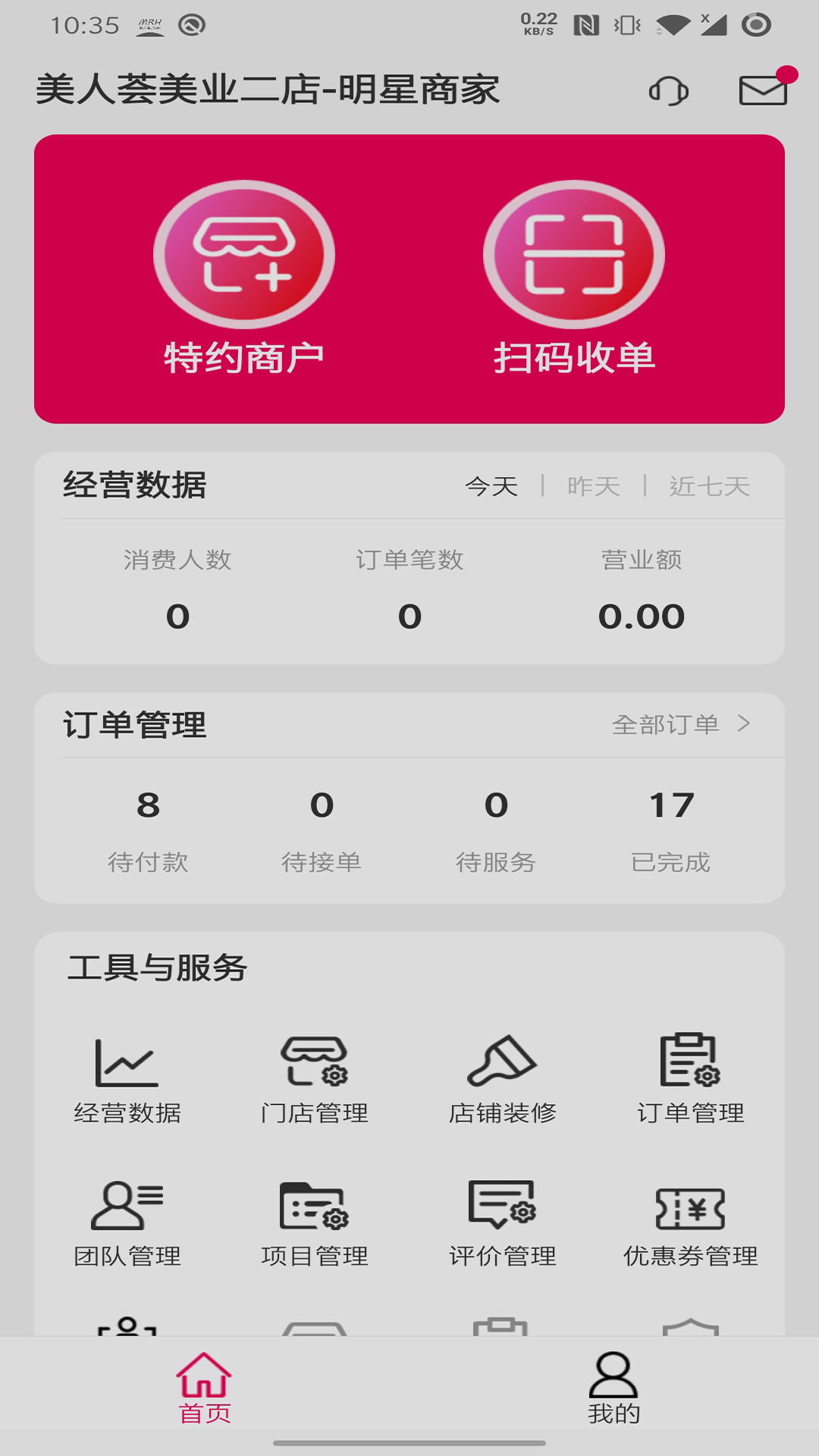Viewport: 819px width, 1456px height.
Task: Open 店铺装修 shop decoration
Action: [503, 1078]
